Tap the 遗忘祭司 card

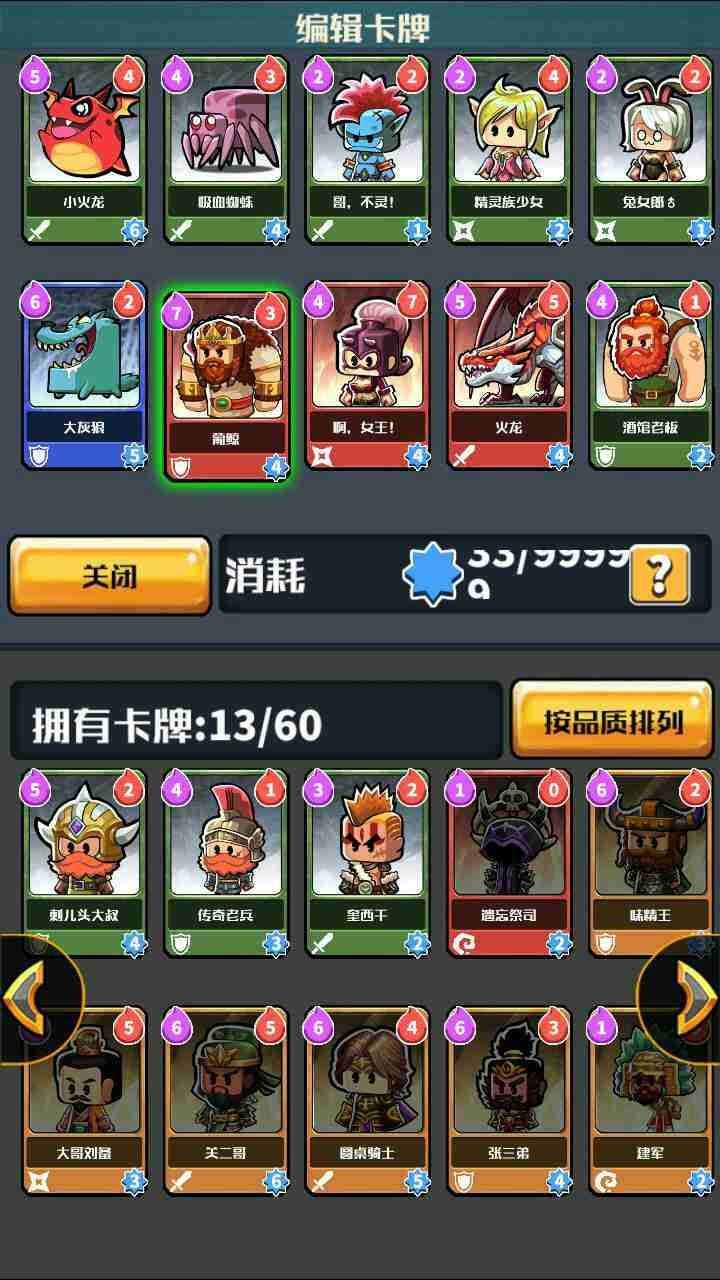509,862
